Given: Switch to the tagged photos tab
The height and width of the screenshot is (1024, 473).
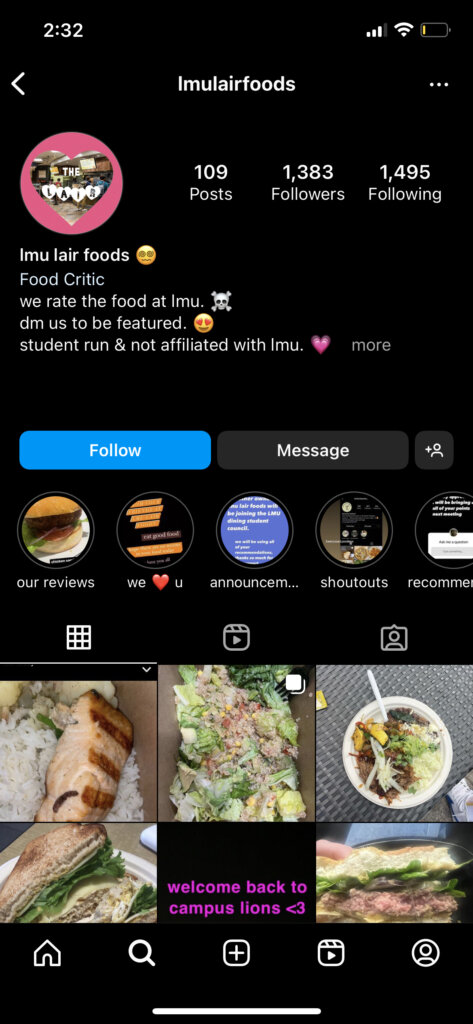Looking at the screenshot, I should click(x=394, y=637).
